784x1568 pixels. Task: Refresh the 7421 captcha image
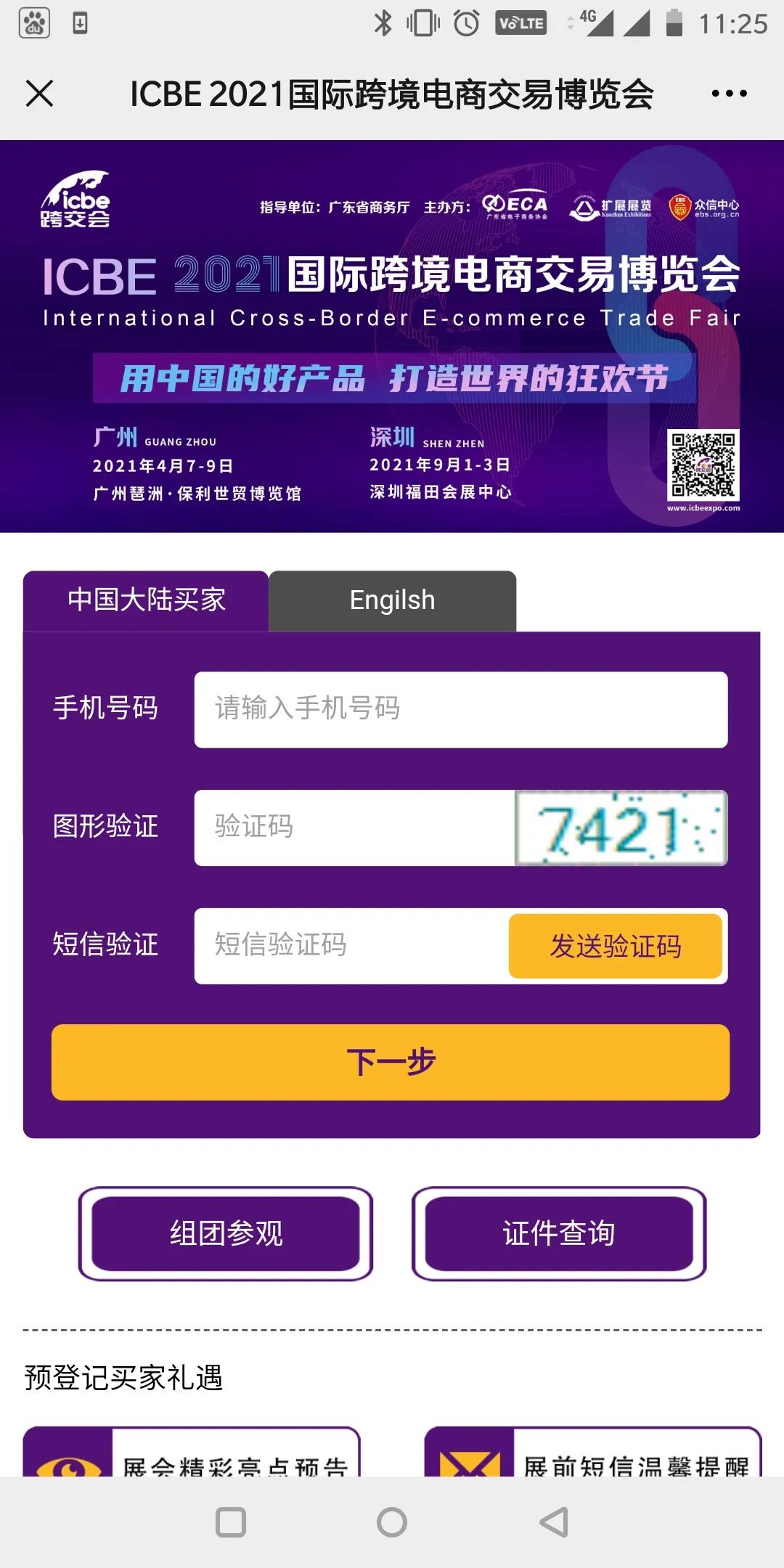pyautogui.click(x=621, y=828)
